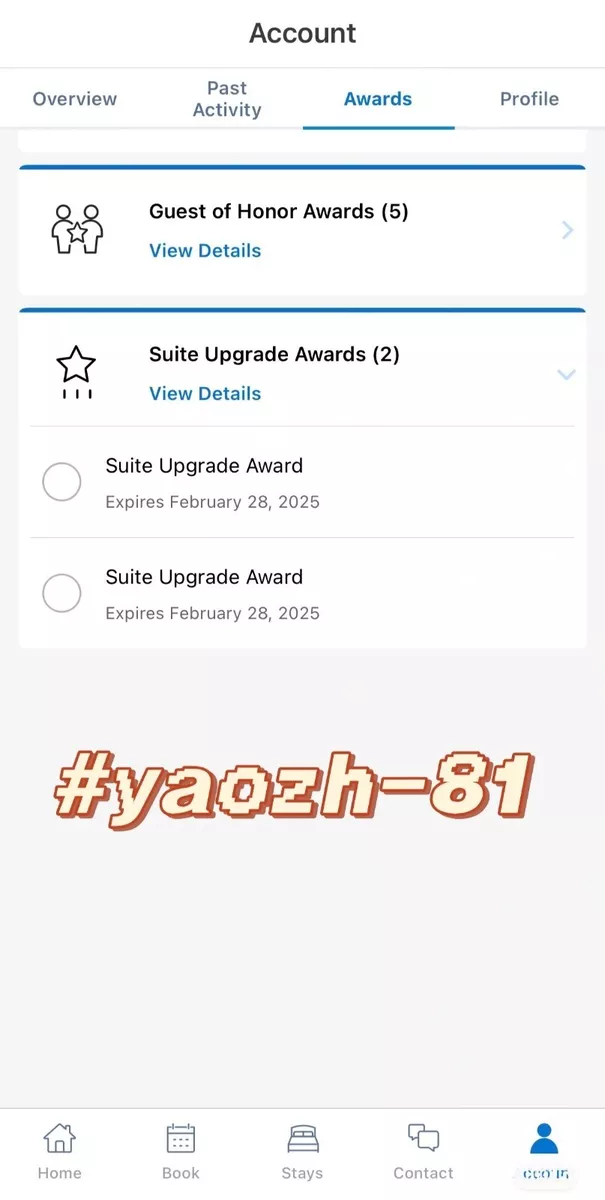Open the account tab in bottom bar
The image size is (605, 1200).
[545, 1152]
